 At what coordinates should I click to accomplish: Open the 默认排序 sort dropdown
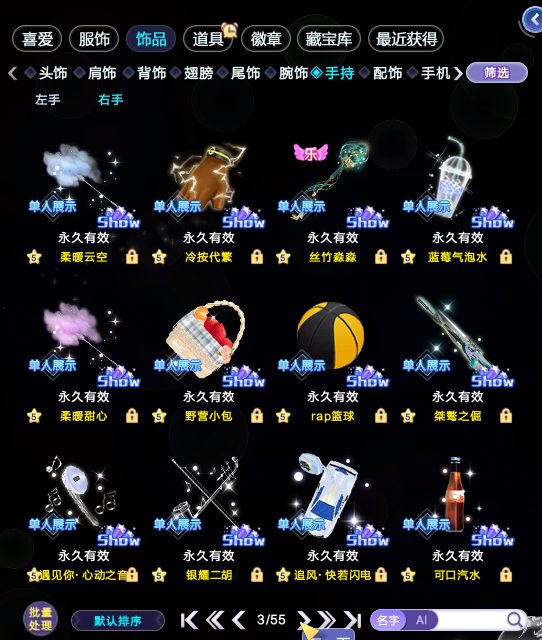[x=118, y=621]
